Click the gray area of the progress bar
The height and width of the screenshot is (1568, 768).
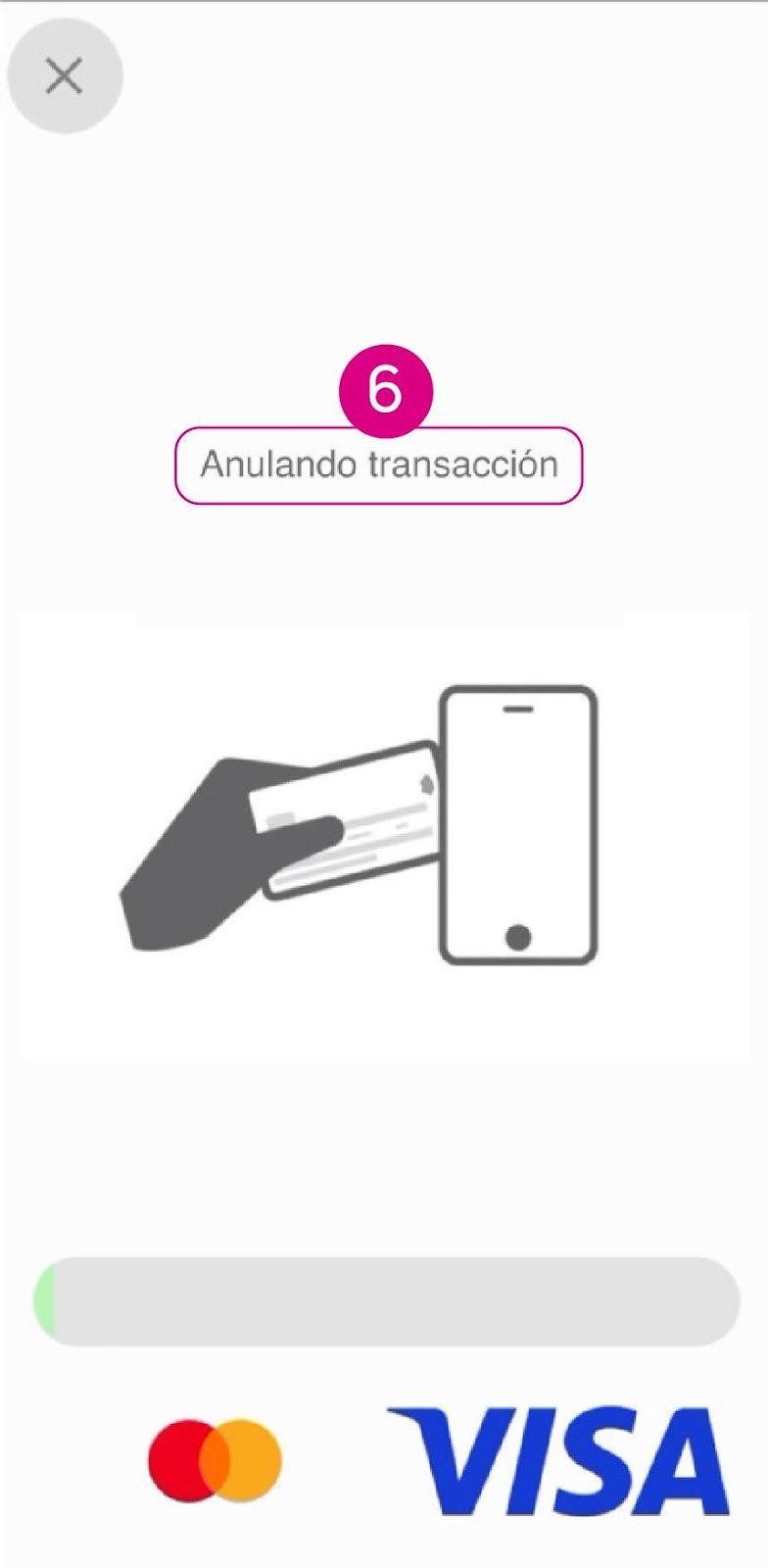tap(392, 1300)
